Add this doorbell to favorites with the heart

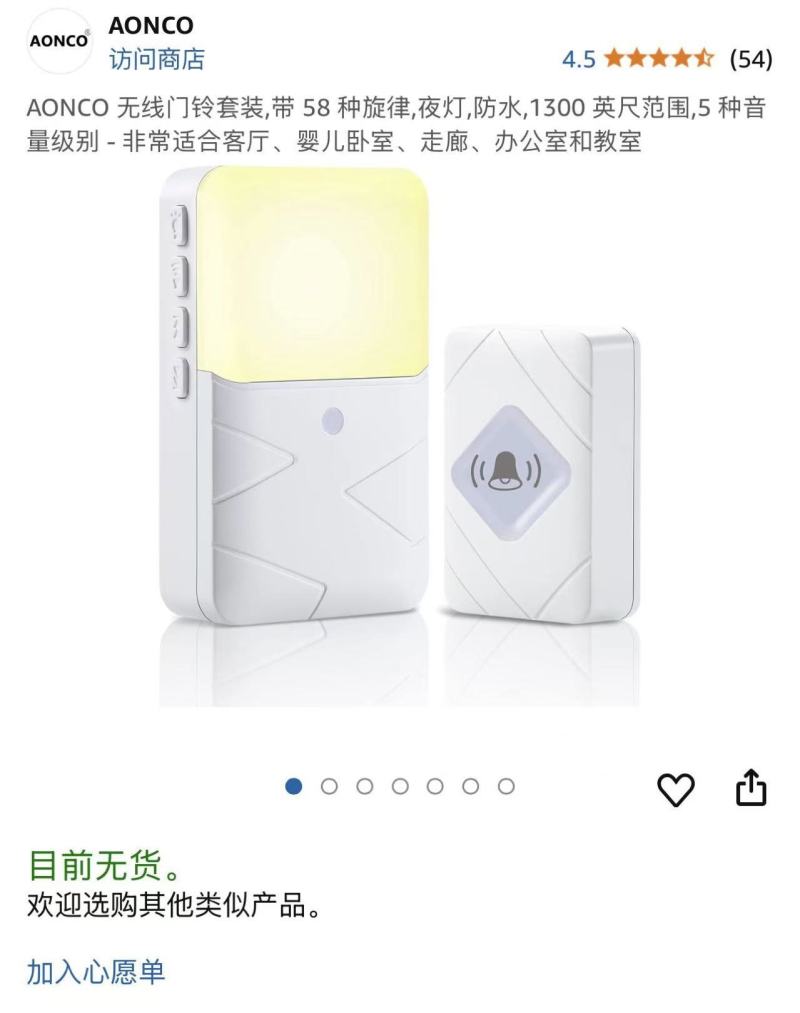click(x=675, y=789)
